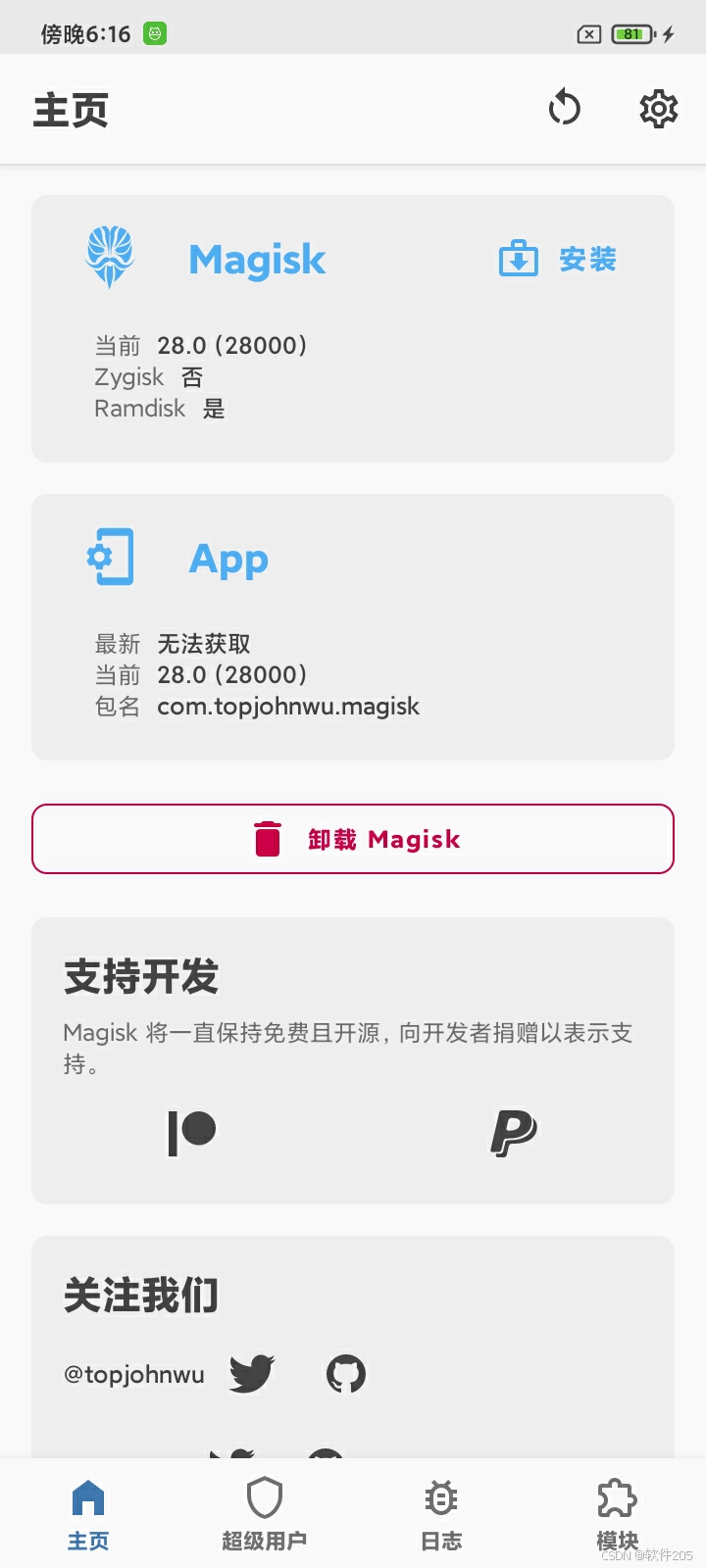Screen dimensions: 706x1568
Task: Tap the install download icon next to 安装
Action: tap(519, 259)
